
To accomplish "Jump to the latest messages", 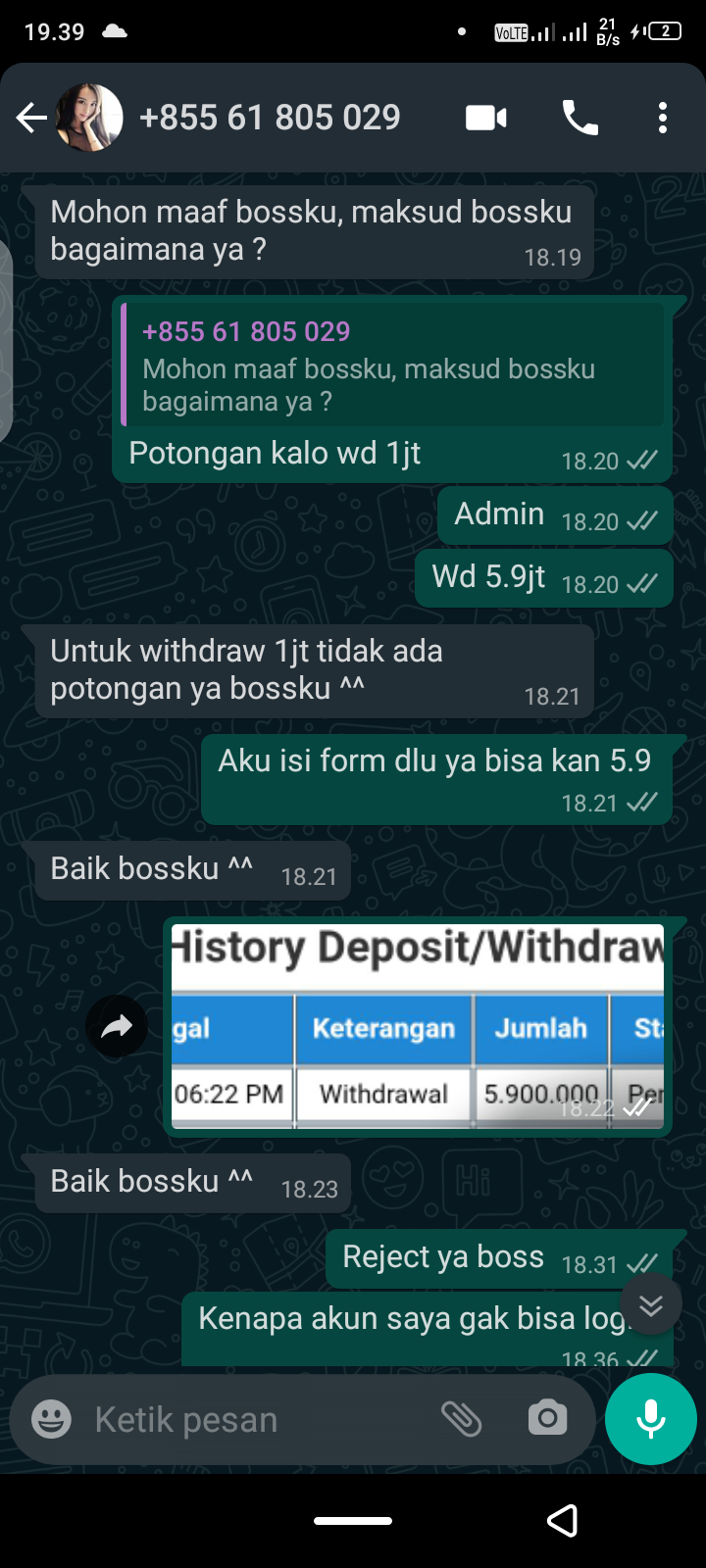I will point(651,1304).
